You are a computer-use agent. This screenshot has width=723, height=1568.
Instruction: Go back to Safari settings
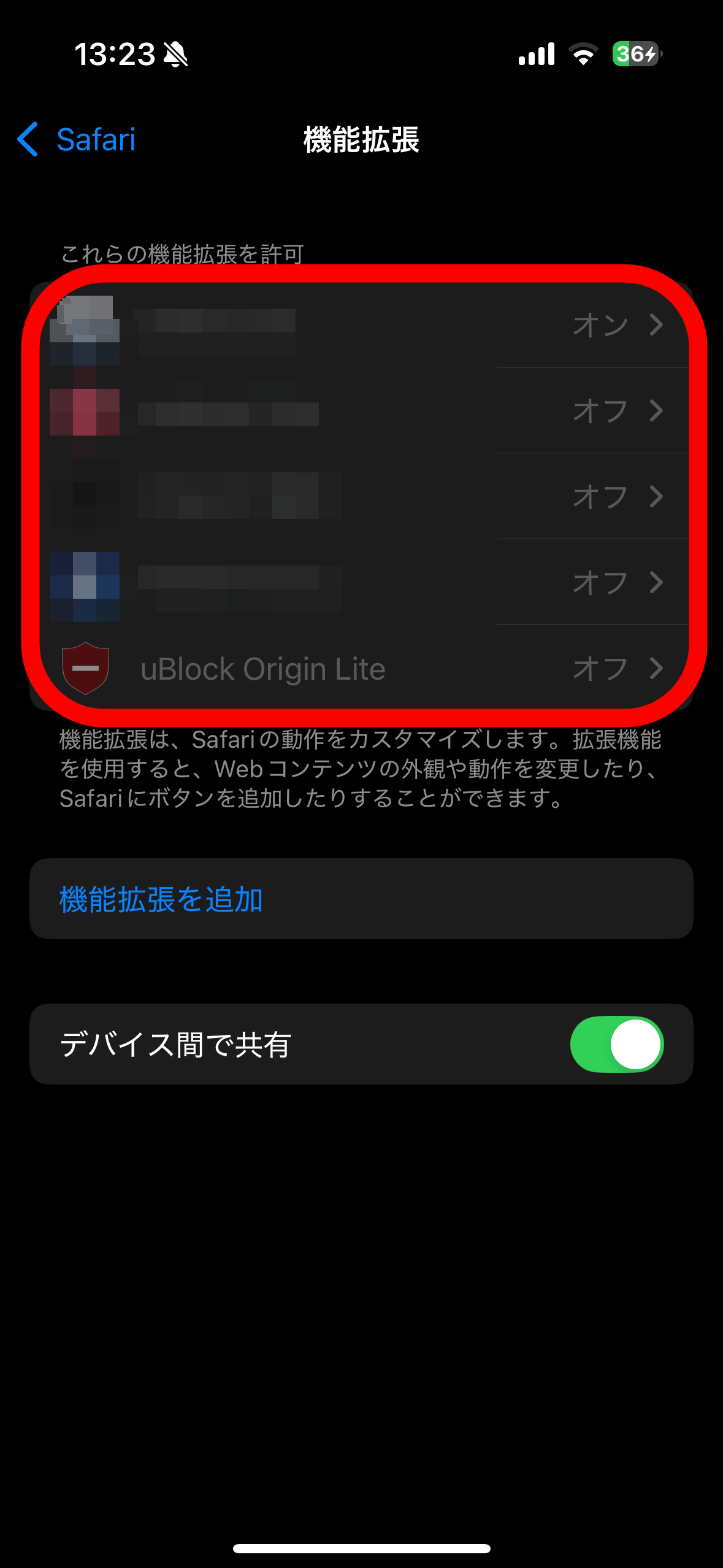click(x=76, y=139)
